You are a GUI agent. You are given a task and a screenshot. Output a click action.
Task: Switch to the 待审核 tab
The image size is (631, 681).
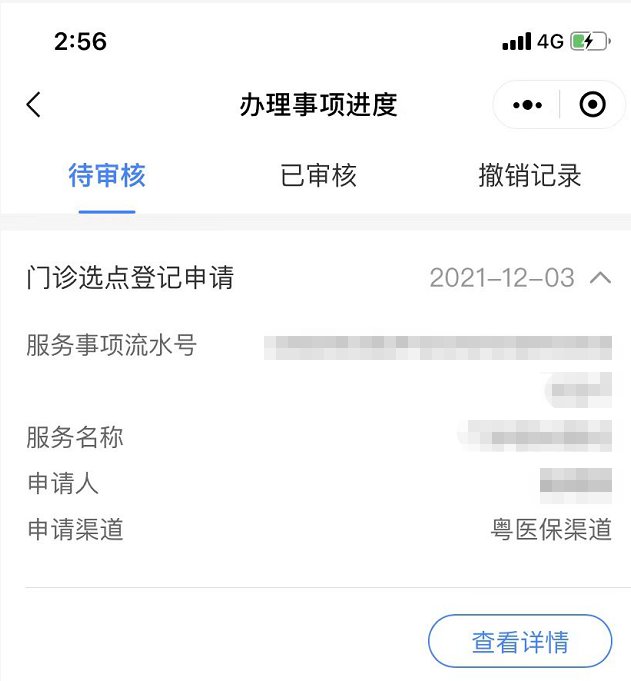click(107, 177)
